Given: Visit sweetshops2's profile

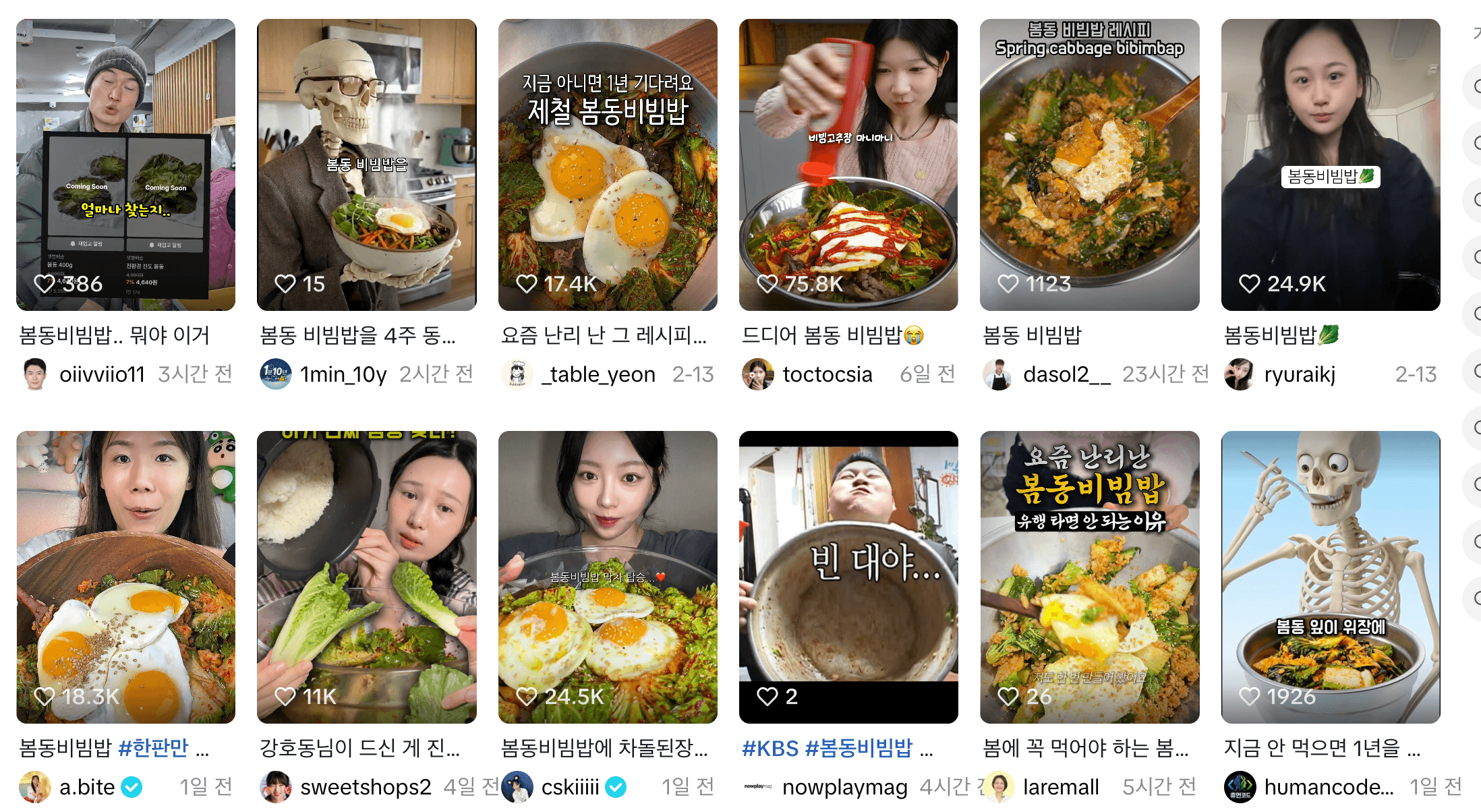Looking at the screenshot, I should point(365,787).
